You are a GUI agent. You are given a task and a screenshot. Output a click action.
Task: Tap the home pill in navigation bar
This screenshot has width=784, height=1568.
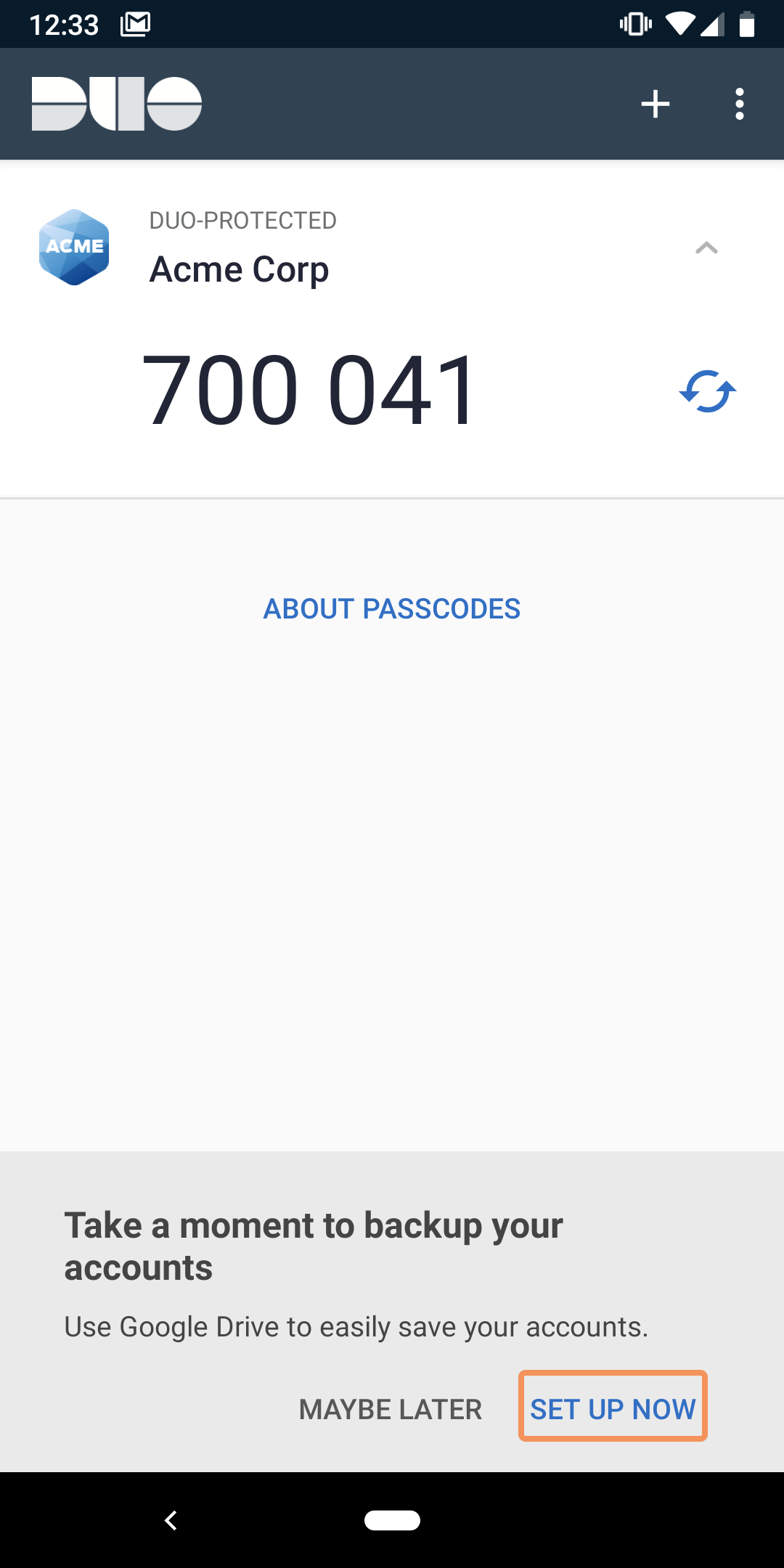[392, 1520]
